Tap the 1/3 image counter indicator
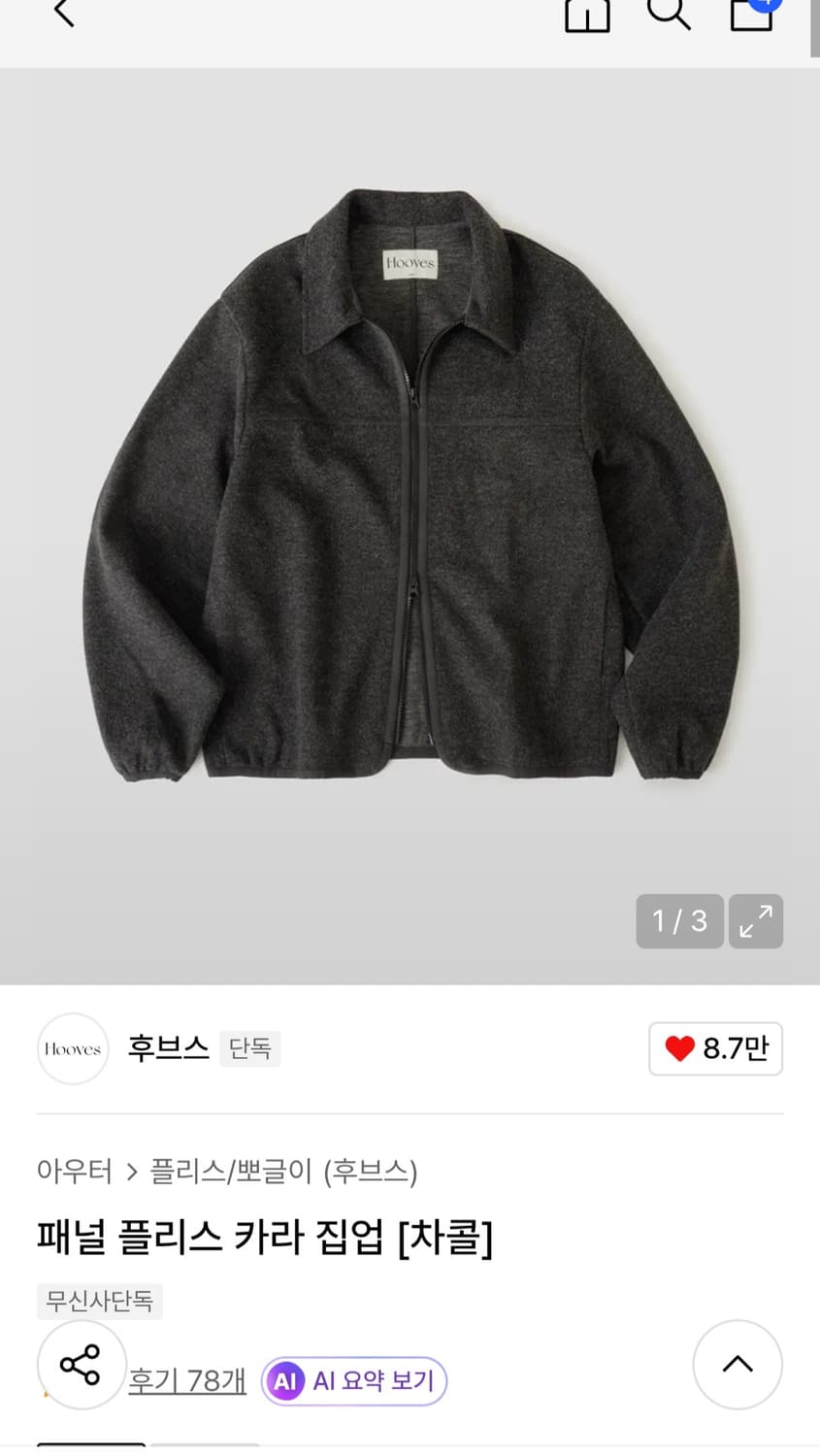 tap(678, 920)
